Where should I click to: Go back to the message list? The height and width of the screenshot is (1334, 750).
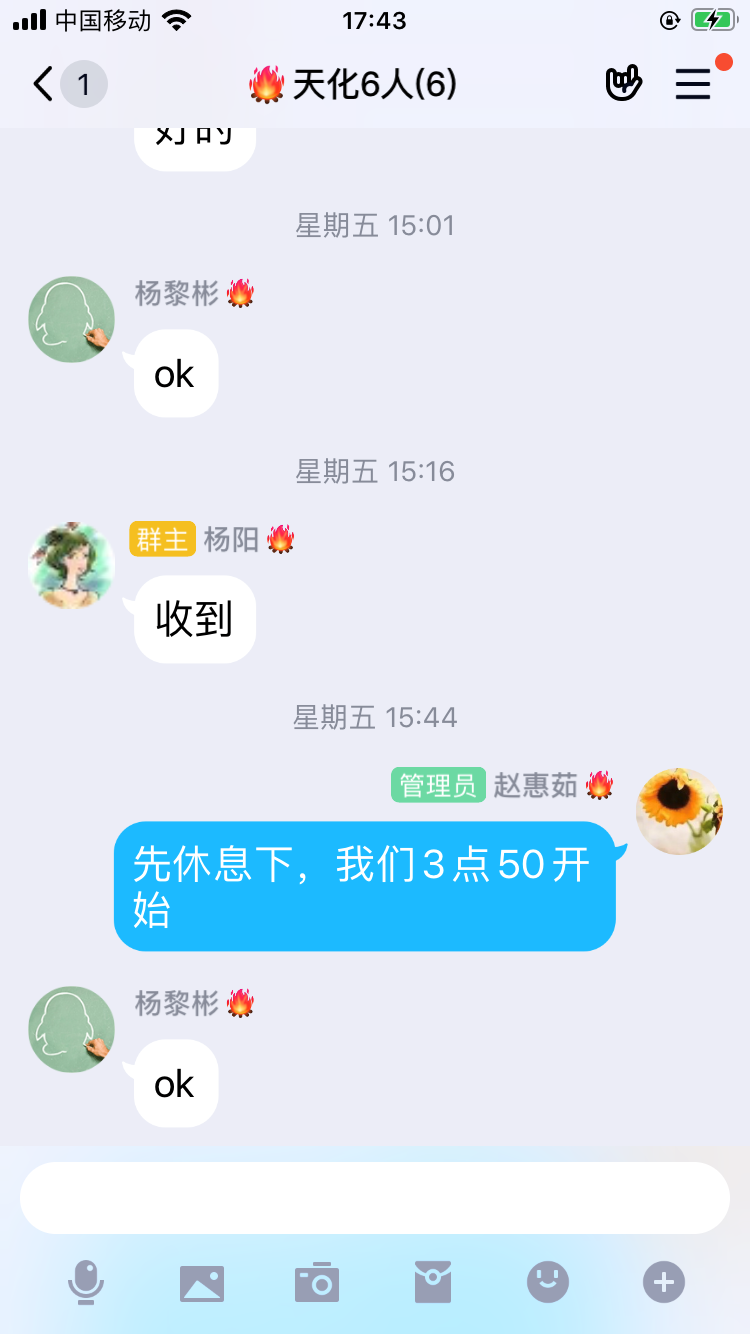(44, 85)
